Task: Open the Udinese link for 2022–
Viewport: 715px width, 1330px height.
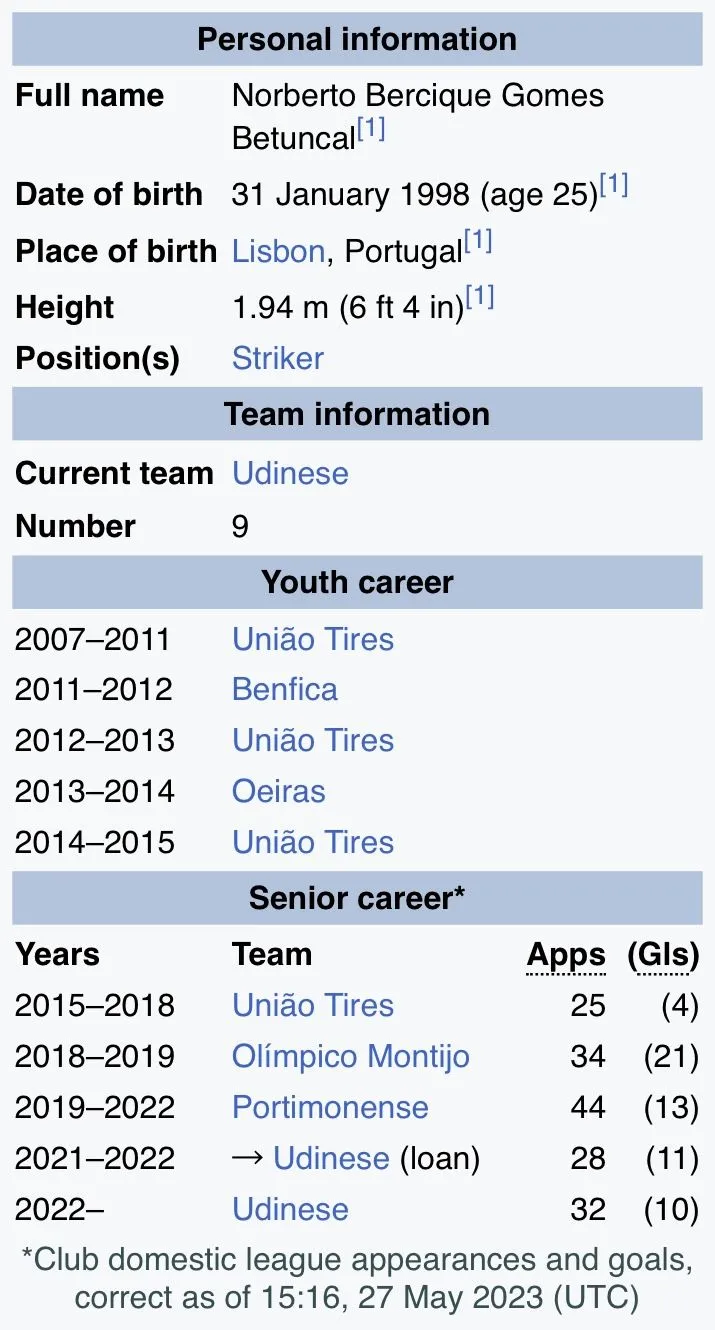Action: (x=290, y=1210)
